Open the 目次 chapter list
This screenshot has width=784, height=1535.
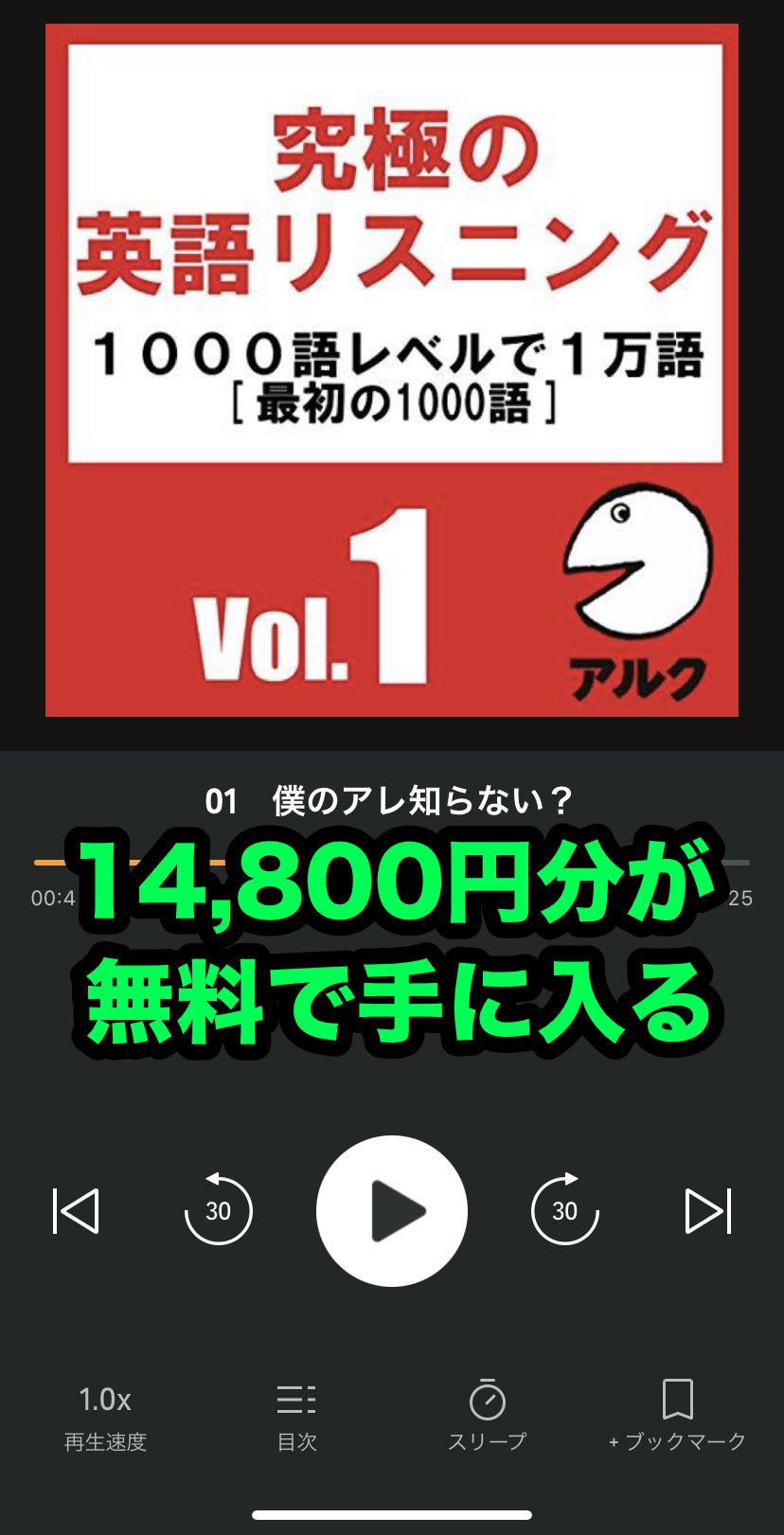pyautogui.click(x=296, y=1416)
